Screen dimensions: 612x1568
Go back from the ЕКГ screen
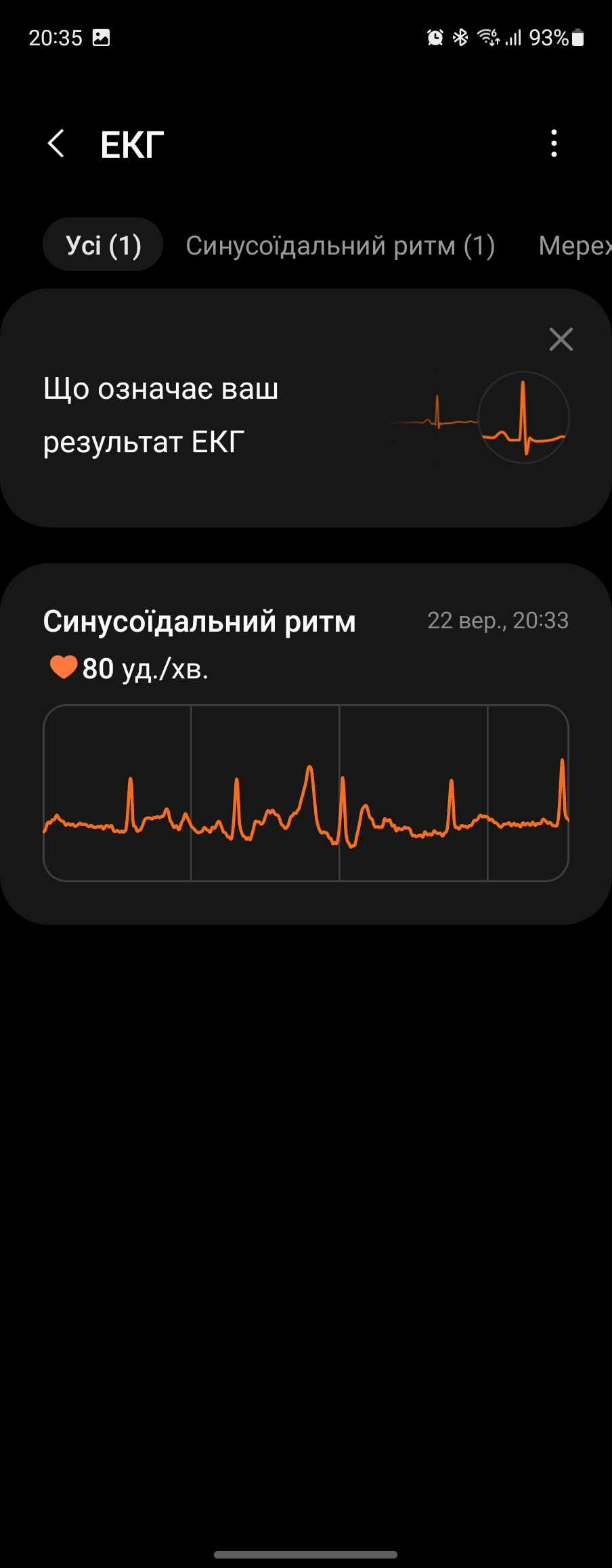click(x=57, y=144)
